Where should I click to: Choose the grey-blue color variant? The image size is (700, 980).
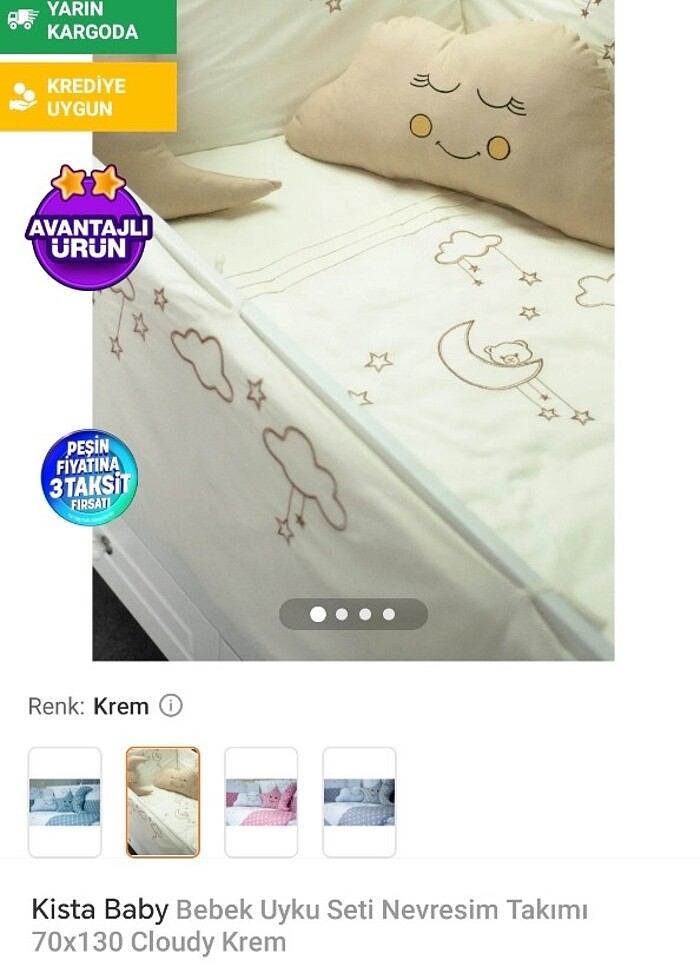click(359, 802)
